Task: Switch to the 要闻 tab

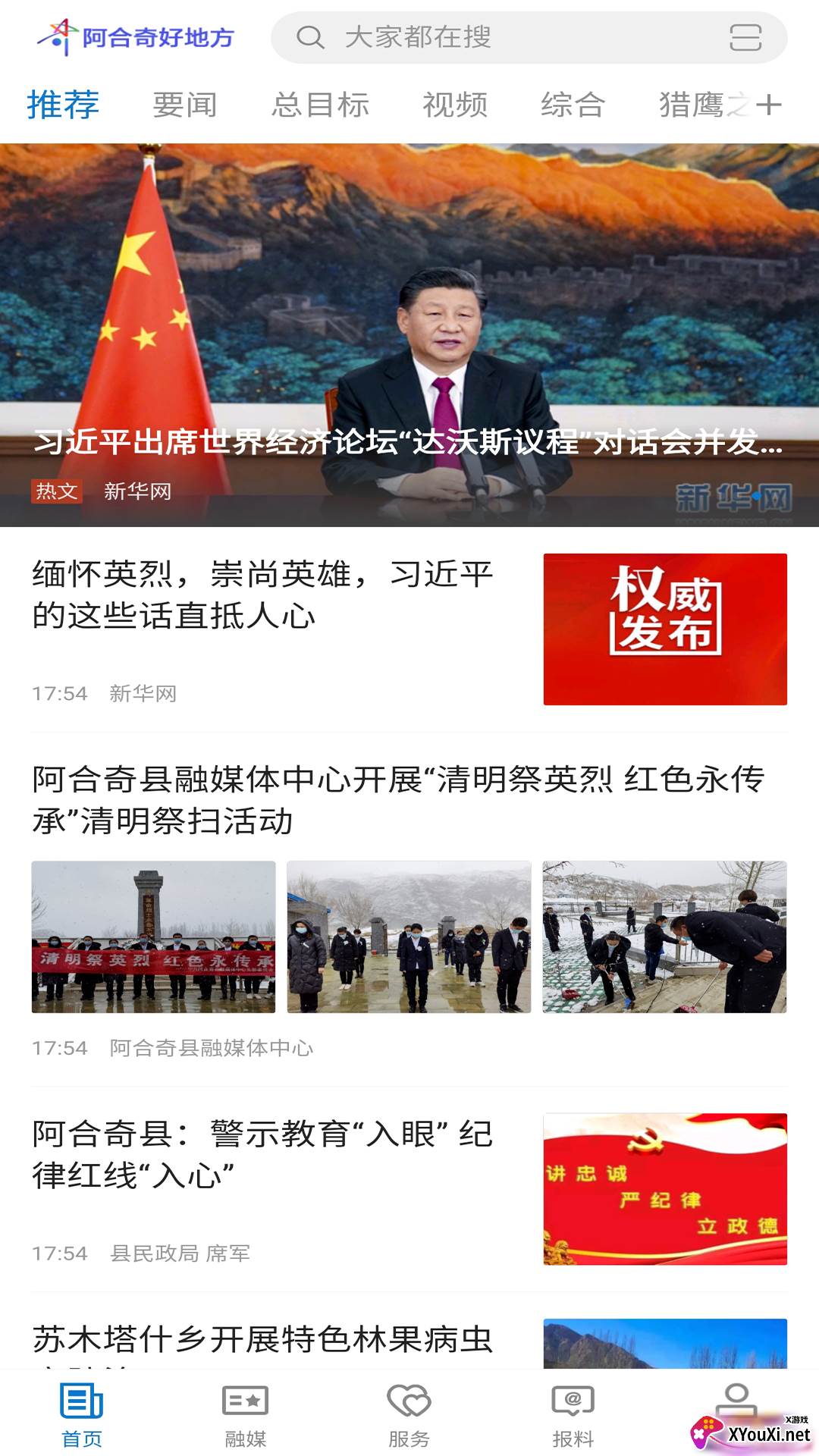Action: 185,105
